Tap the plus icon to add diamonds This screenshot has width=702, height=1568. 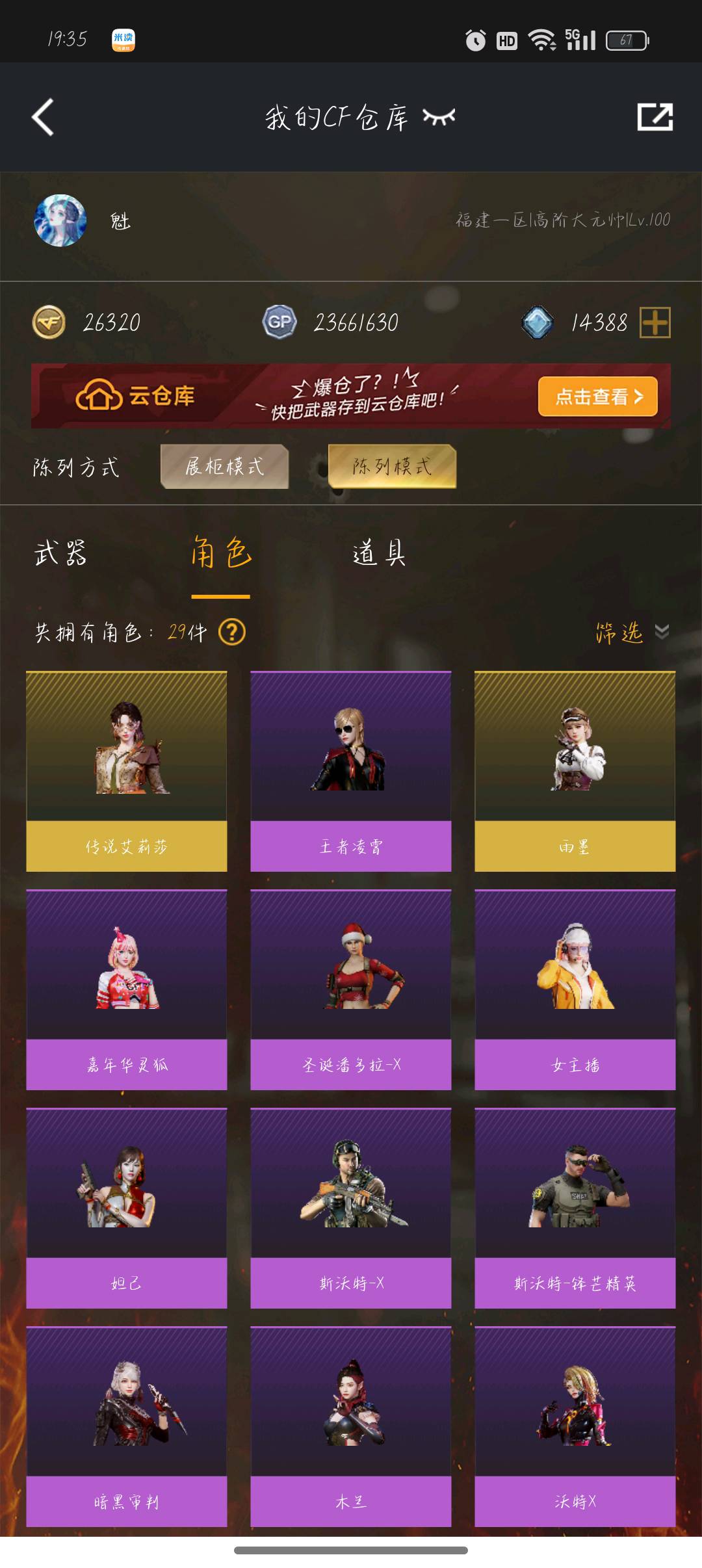[x=655, y=322]
